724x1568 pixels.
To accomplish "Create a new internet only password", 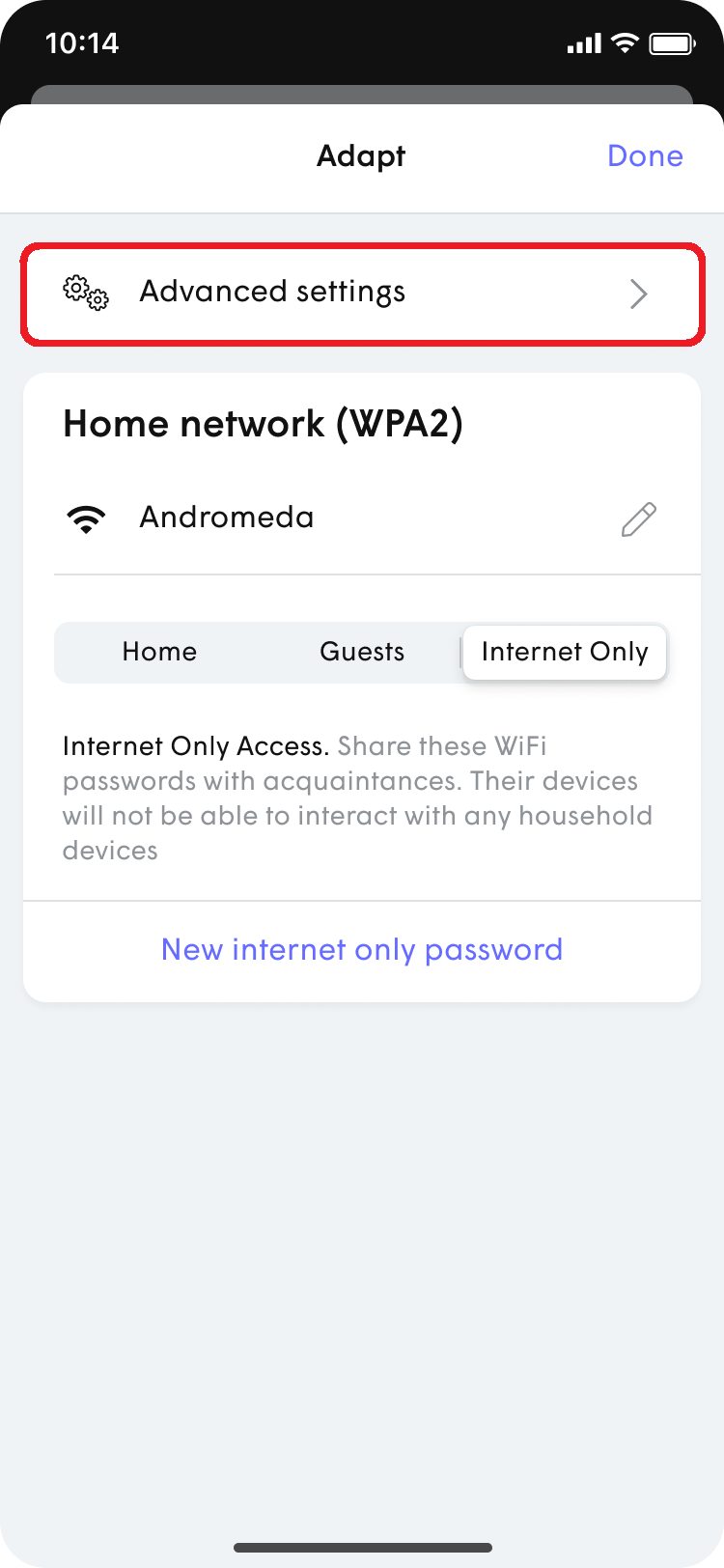I will (x=362, y=950).
